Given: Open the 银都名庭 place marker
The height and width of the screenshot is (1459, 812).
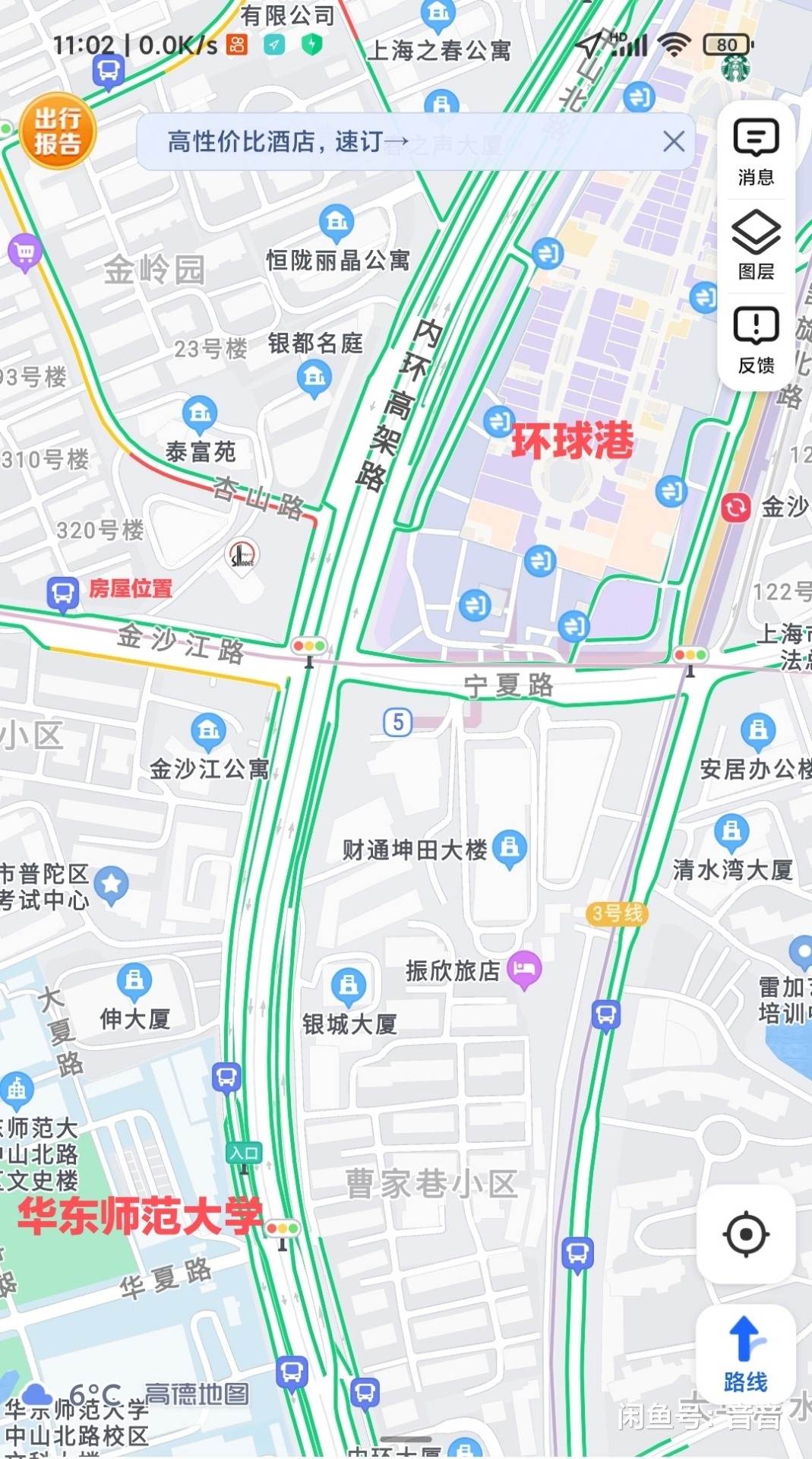Looking at the screenshot, I should (x=314, y=378).
